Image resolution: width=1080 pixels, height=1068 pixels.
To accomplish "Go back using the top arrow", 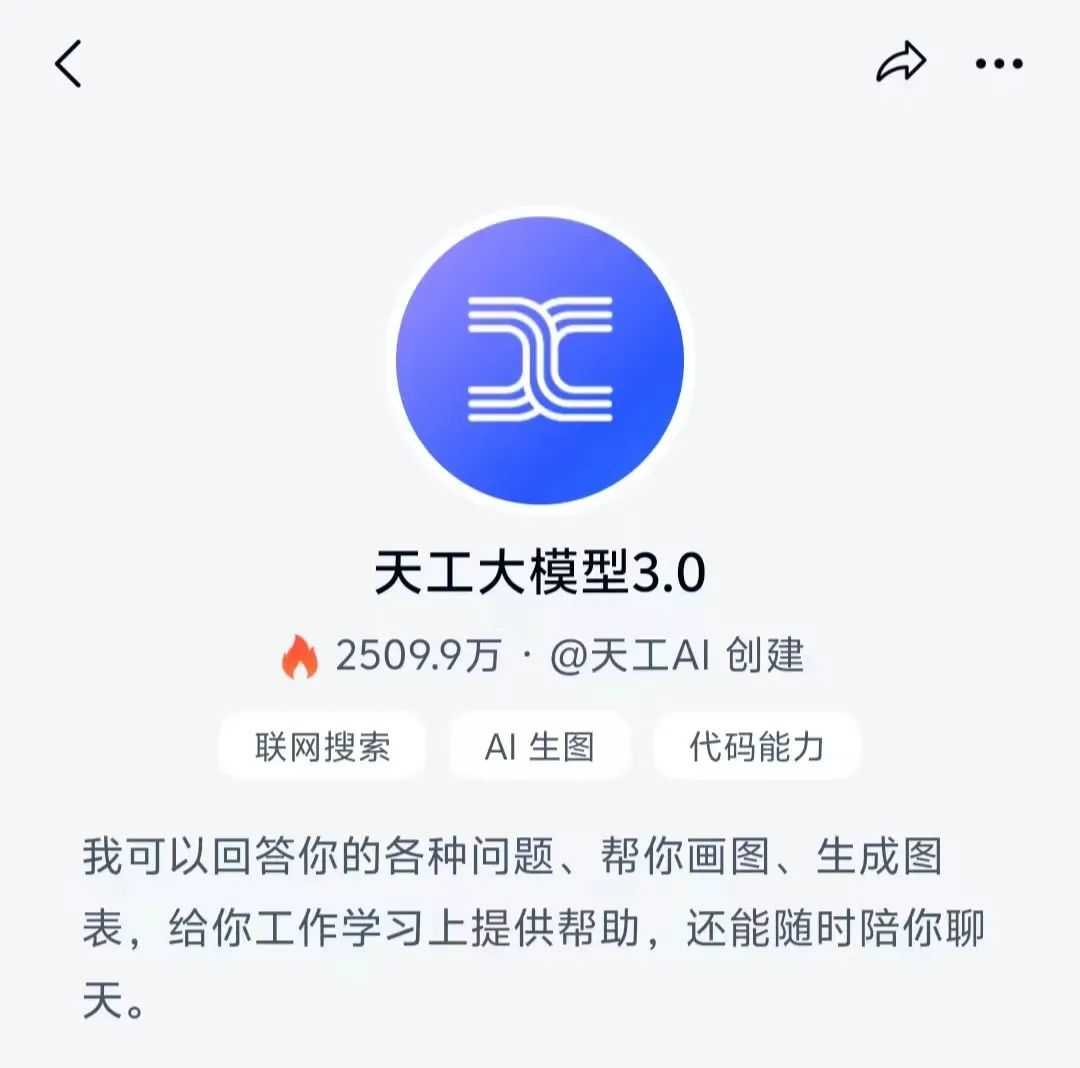I will click(68, 64).
